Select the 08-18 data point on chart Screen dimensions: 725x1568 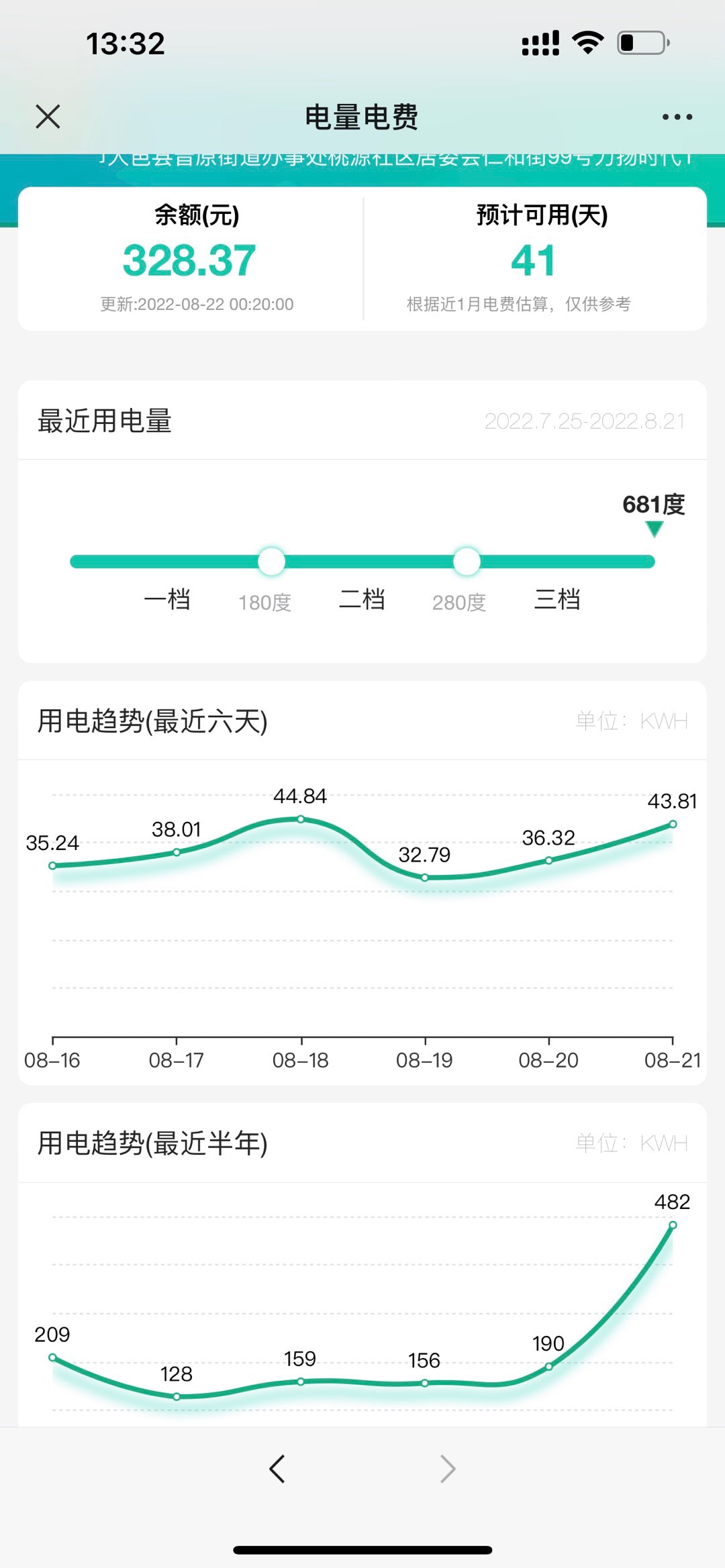[301, 819]
